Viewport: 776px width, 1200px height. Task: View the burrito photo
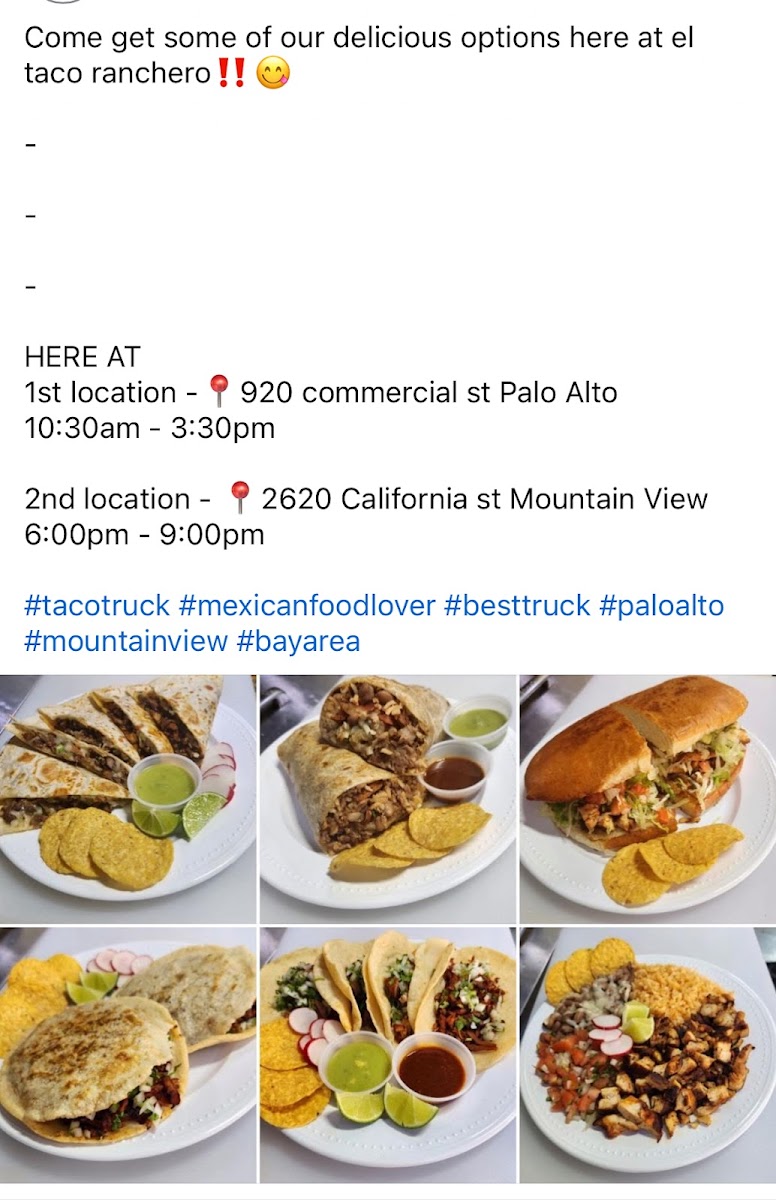(x=388, y=798)
